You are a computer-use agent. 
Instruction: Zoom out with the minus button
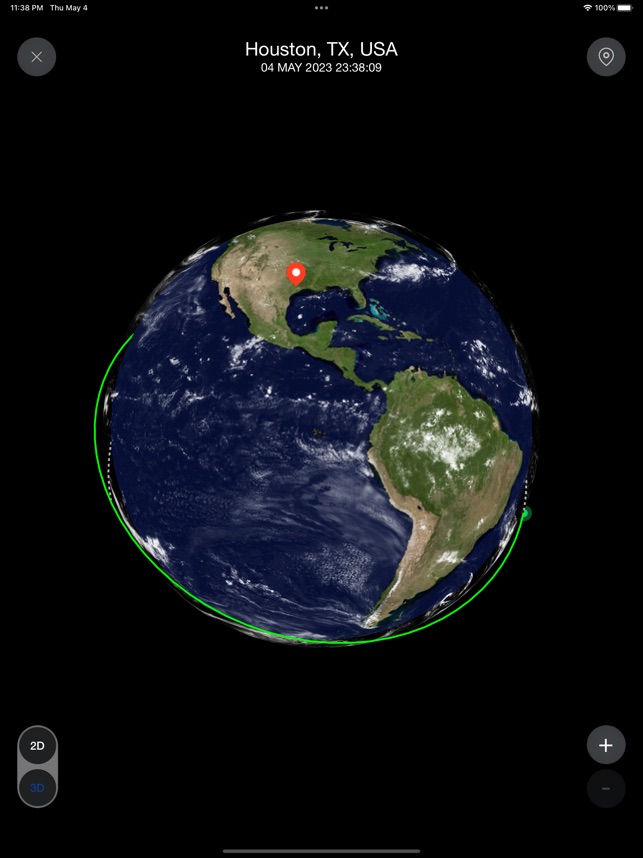tap(605, 788)
